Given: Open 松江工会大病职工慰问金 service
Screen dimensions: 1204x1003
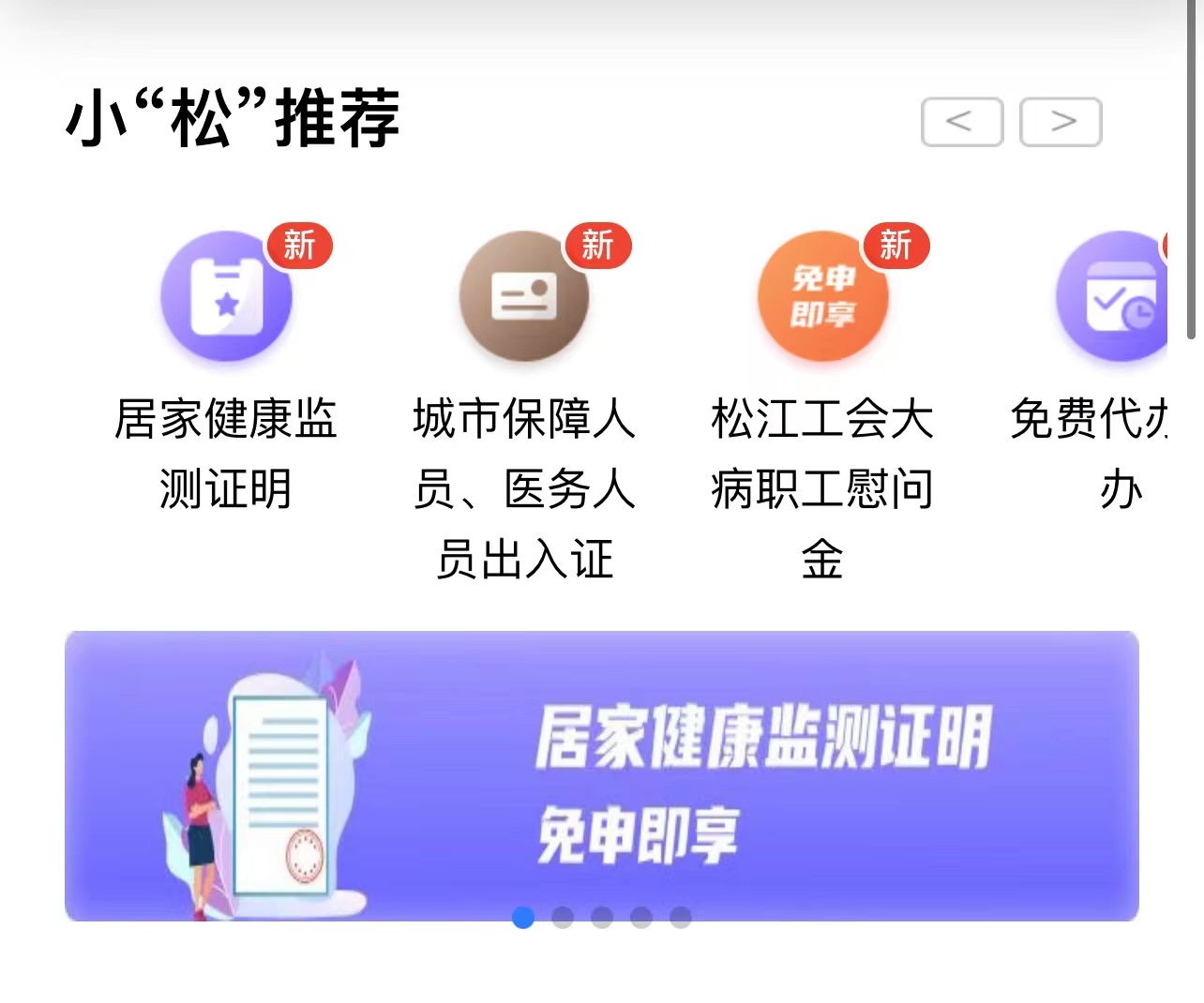Looking at the screenshot, I should tap(822, 297).
